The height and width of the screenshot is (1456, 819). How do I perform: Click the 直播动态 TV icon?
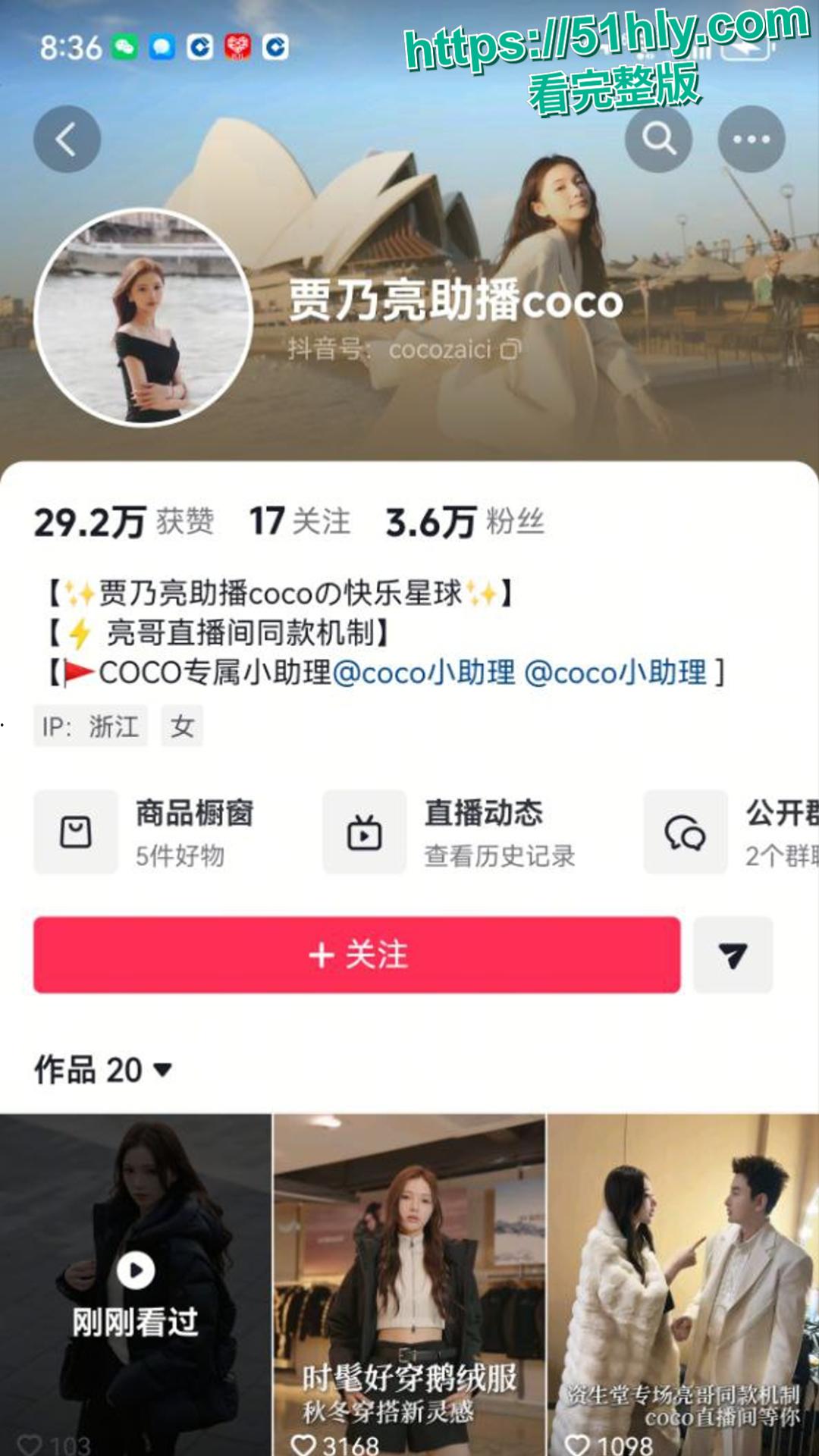[x=364, y=831]
